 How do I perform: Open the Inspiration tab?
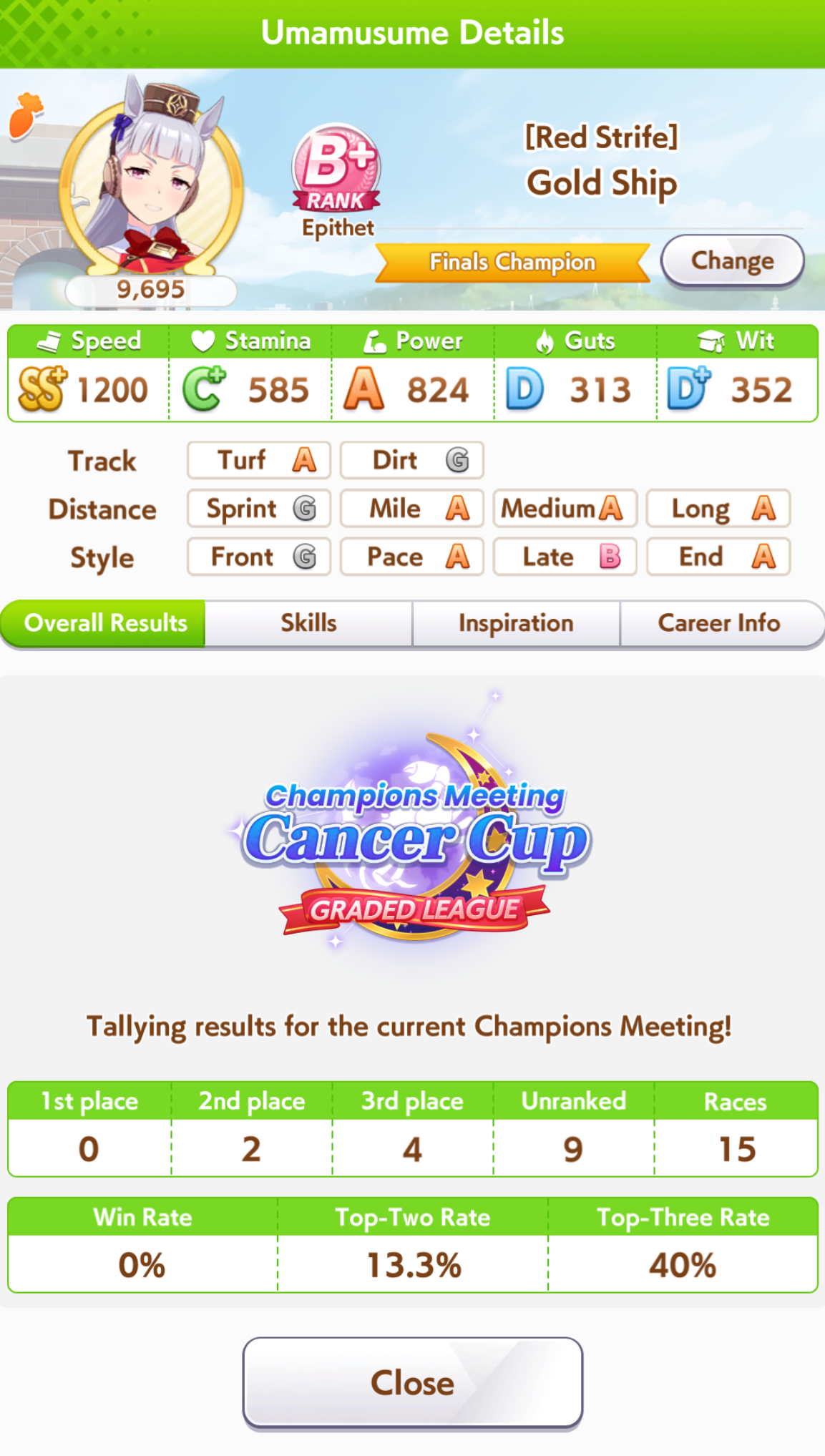[x=516, y=623]
